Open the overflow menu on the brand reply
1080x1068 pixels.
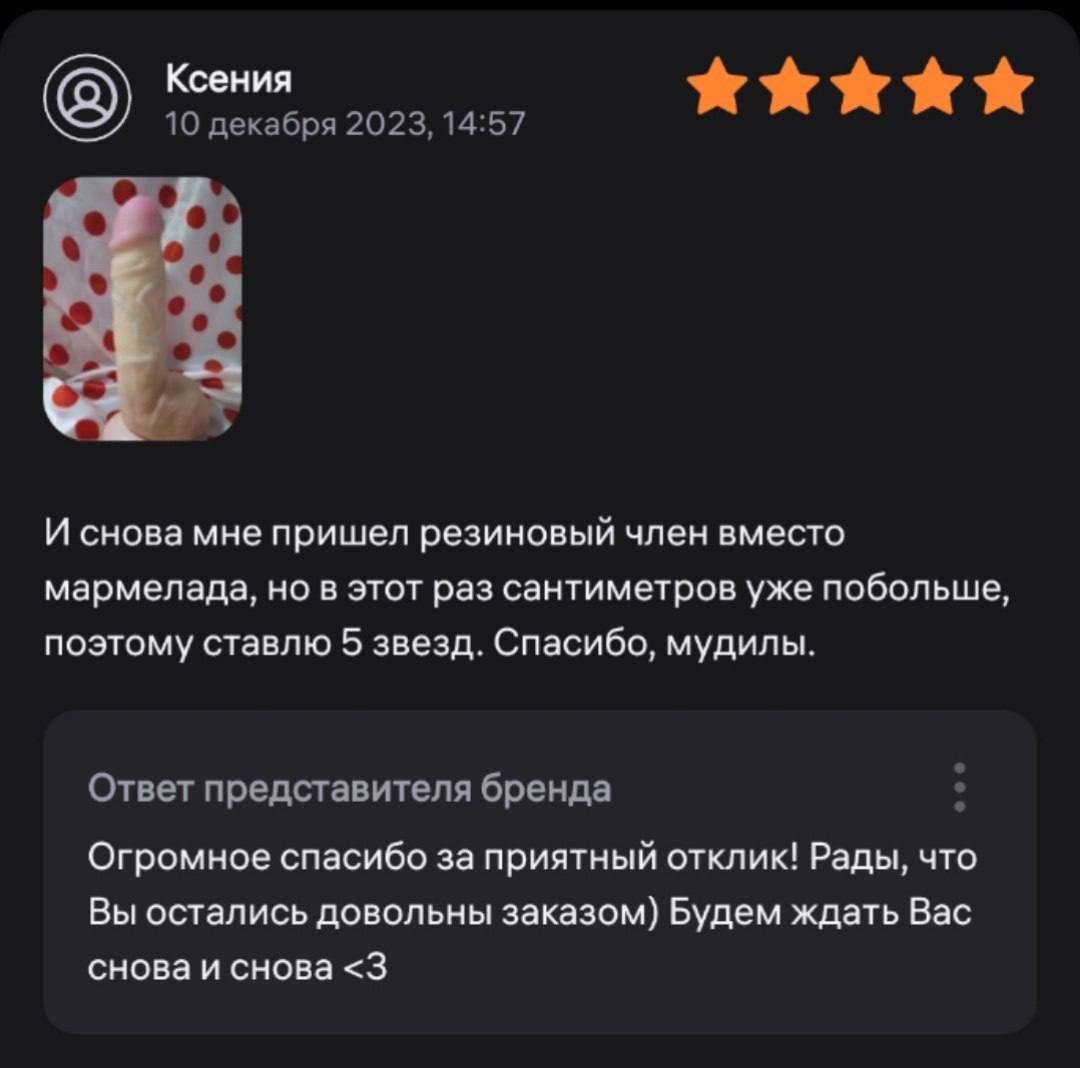959,787
